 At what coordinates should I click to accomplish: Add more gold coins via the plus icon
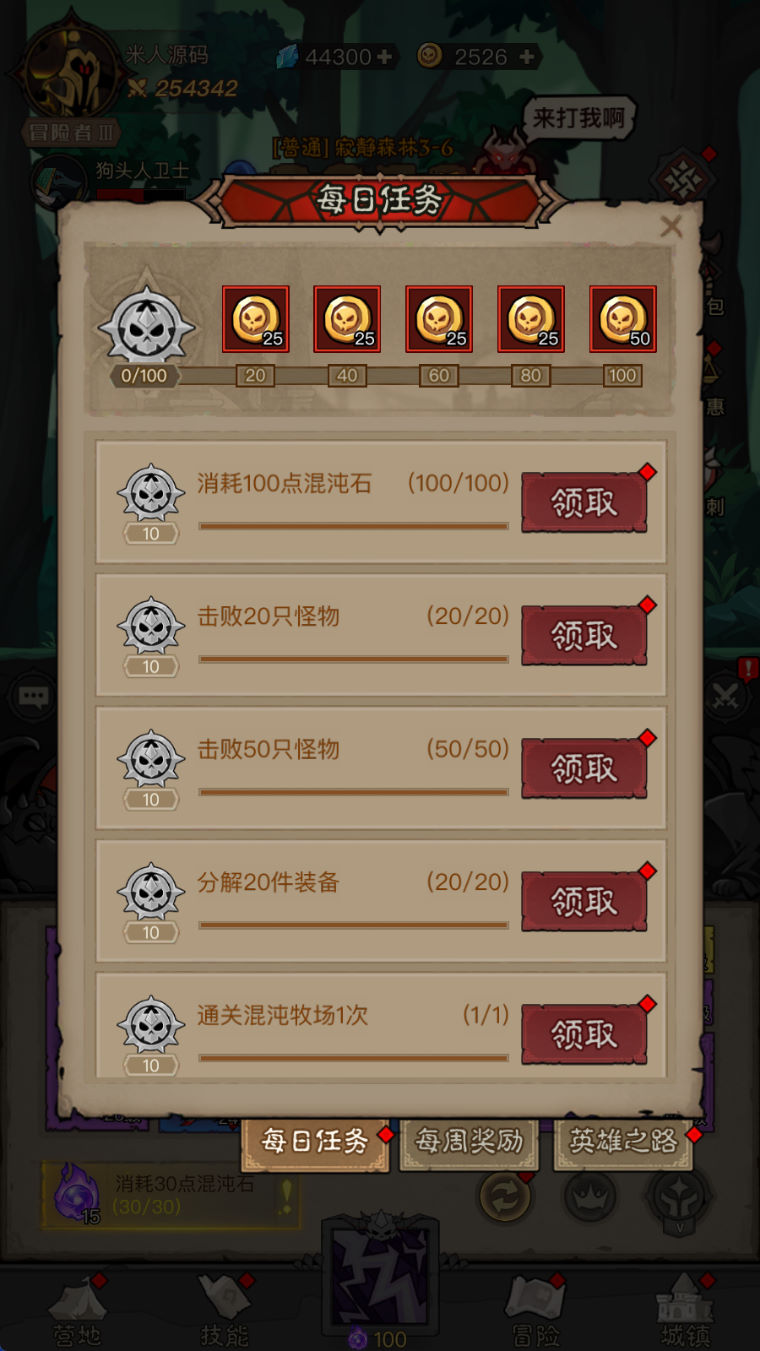pyautogui.click(x=527, y=57)
